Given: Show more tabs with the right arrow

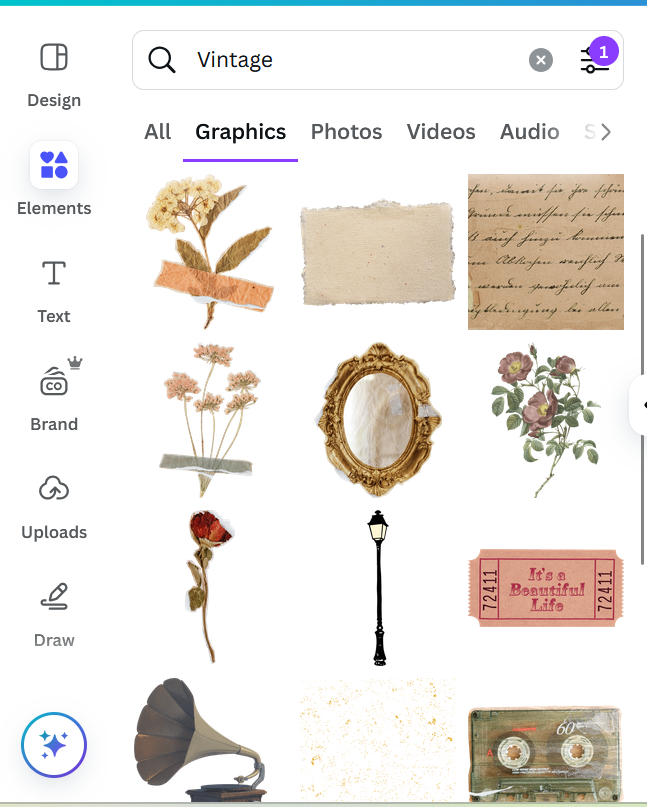Looking at the screenshot, I should click(x=605, y=132).
